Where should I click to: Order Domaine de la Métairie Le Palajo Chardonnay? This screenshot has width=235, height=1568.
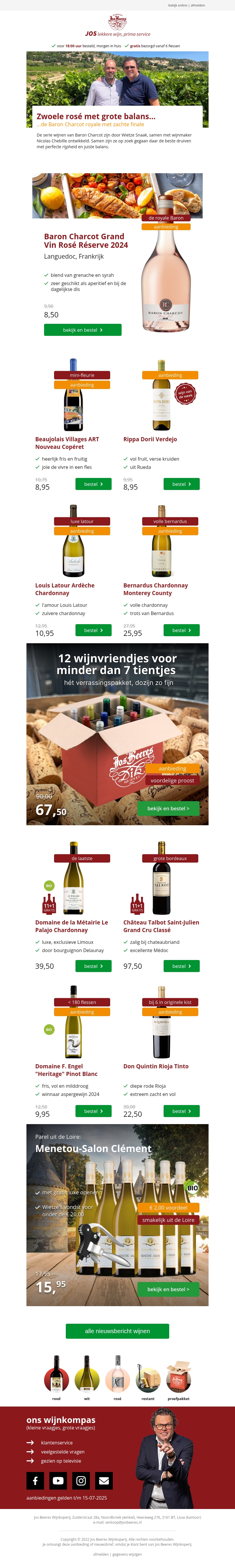coord(93,966)
